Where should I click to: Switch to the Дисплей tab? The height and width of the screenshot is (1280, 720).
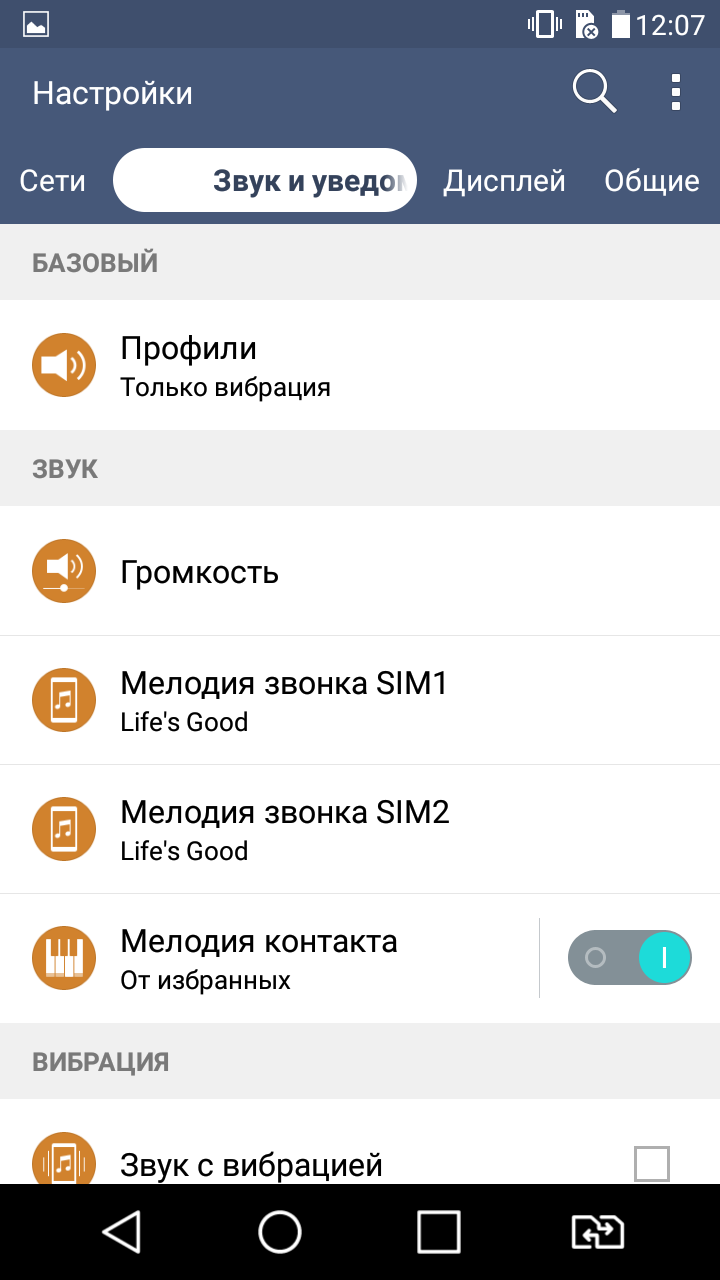coord(505,181)
